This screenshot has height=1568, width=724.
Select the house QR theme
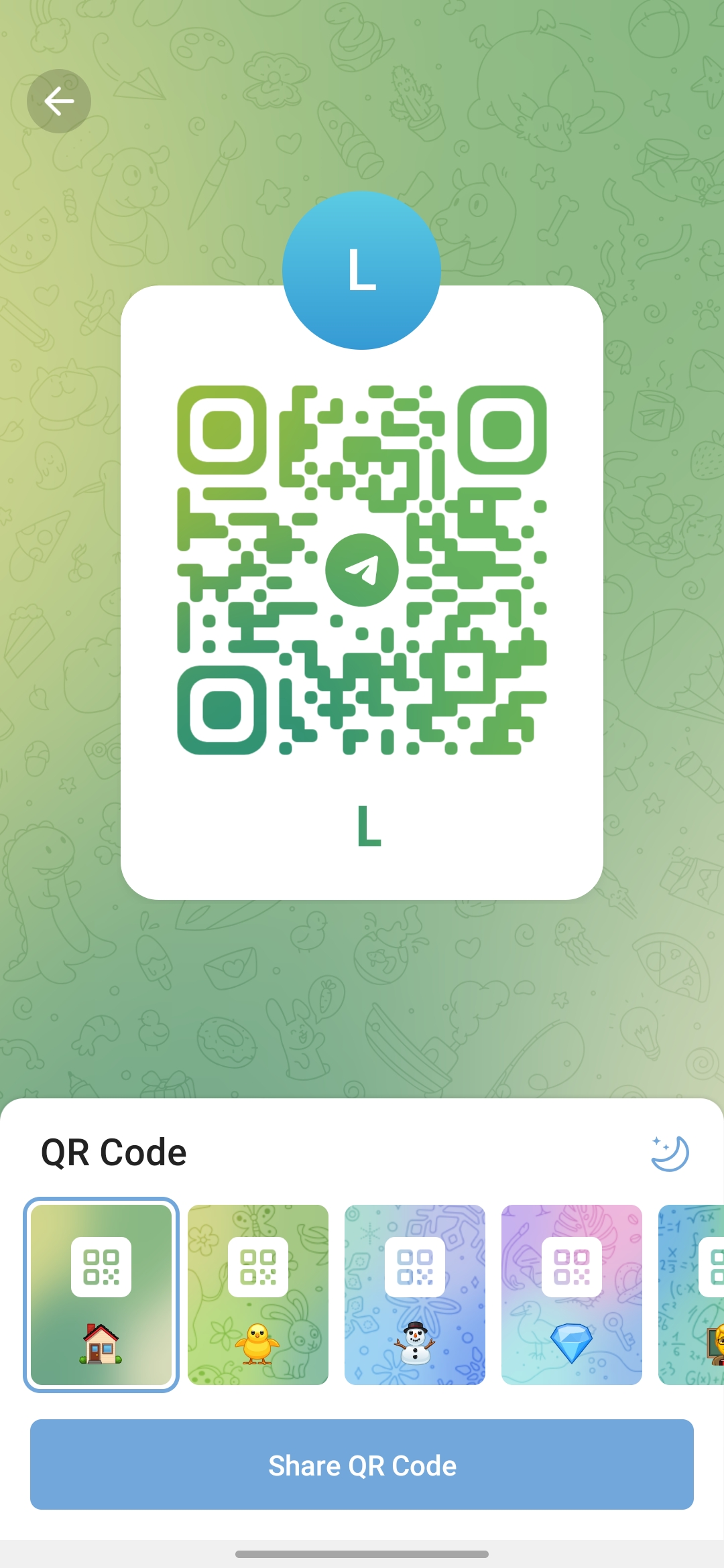pos(101,1295)
